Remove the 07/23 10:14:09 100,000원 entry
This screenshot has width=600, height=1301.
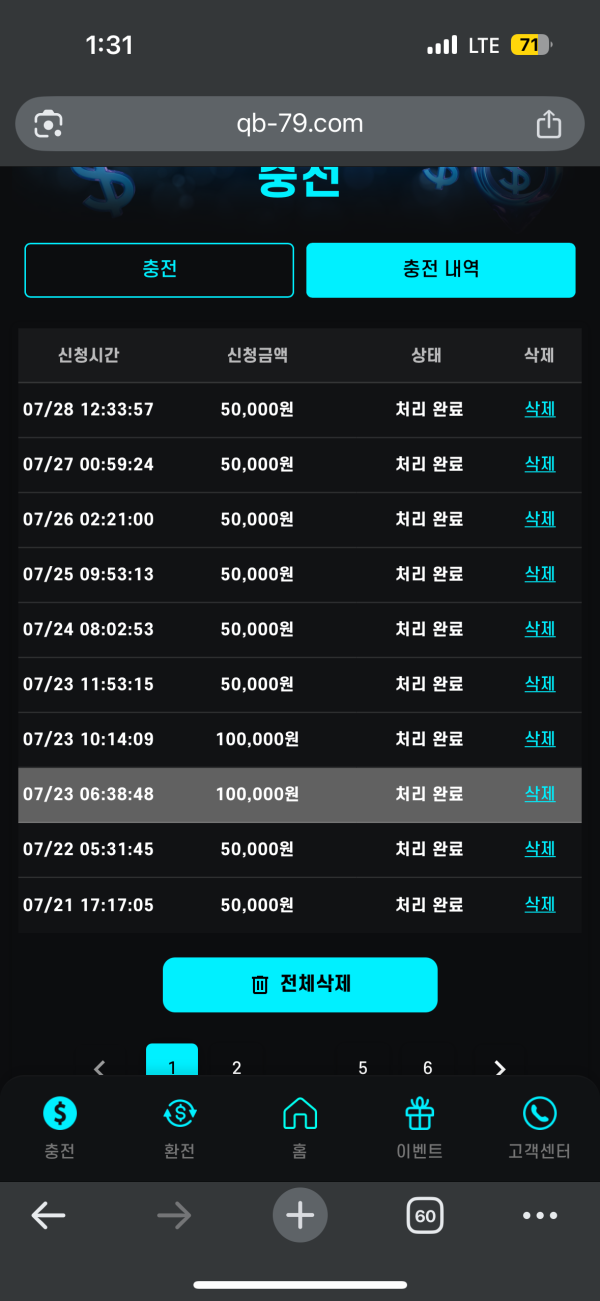point(540,739)
